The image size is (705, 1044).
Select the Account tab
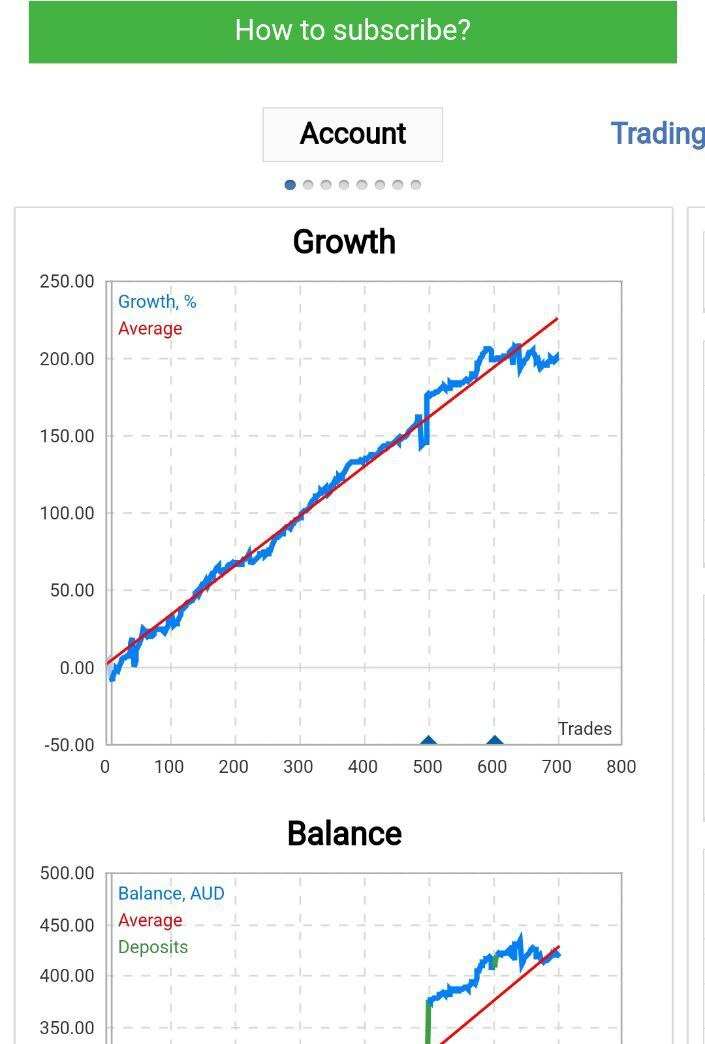point(352,134)
